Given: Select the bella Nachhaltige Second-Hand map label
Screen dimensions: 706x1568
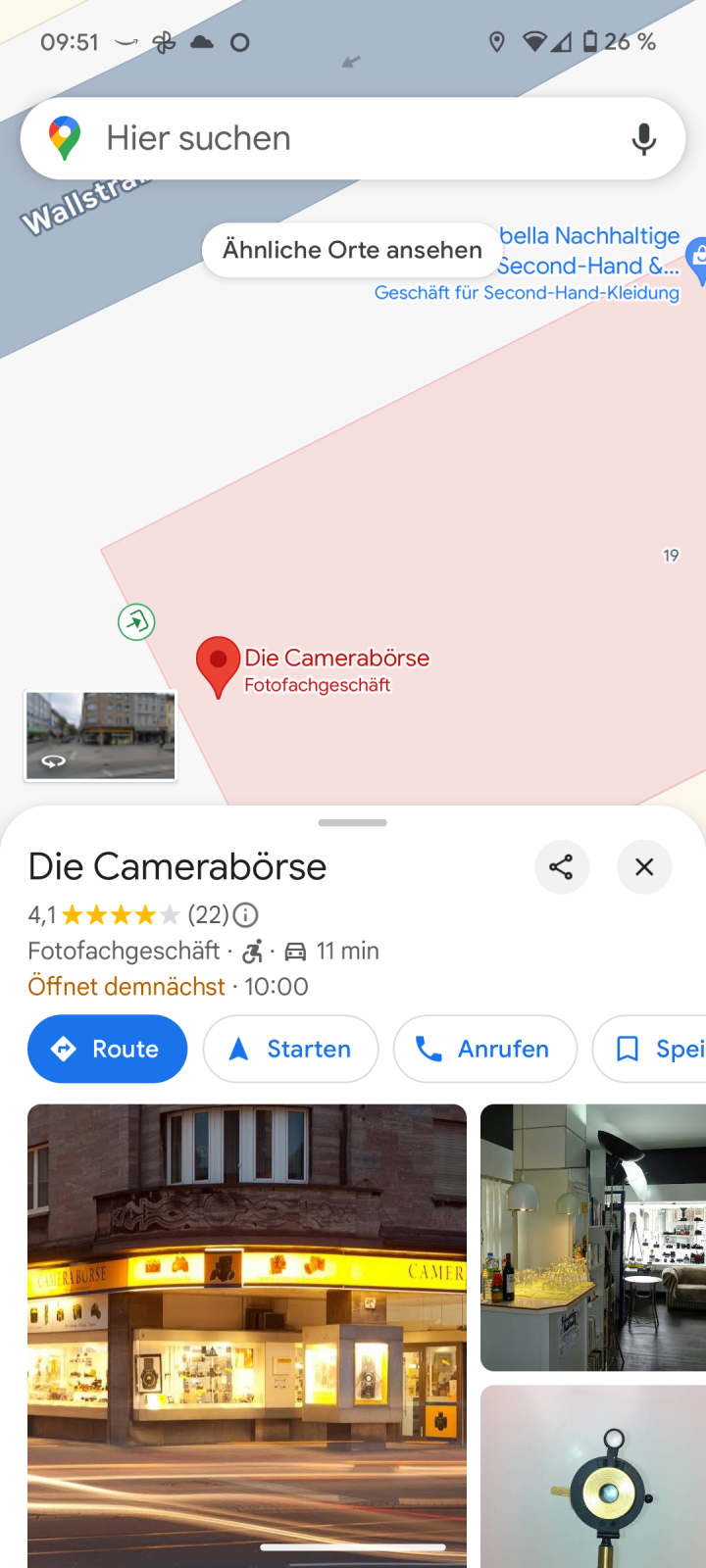Looking at the screenshot, I should tap(588, 251).
